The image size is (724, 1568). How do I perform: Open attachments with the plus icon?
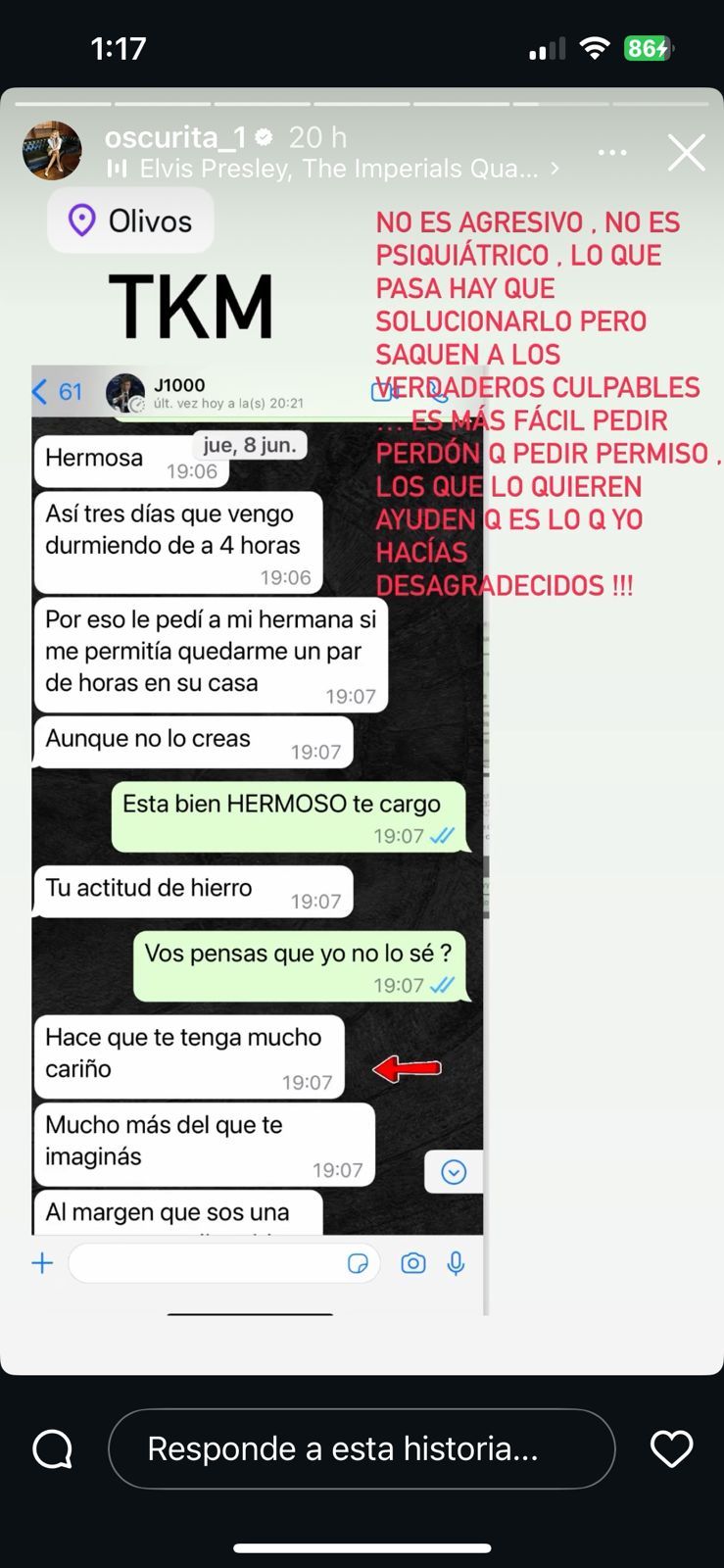click(42, 1263)
